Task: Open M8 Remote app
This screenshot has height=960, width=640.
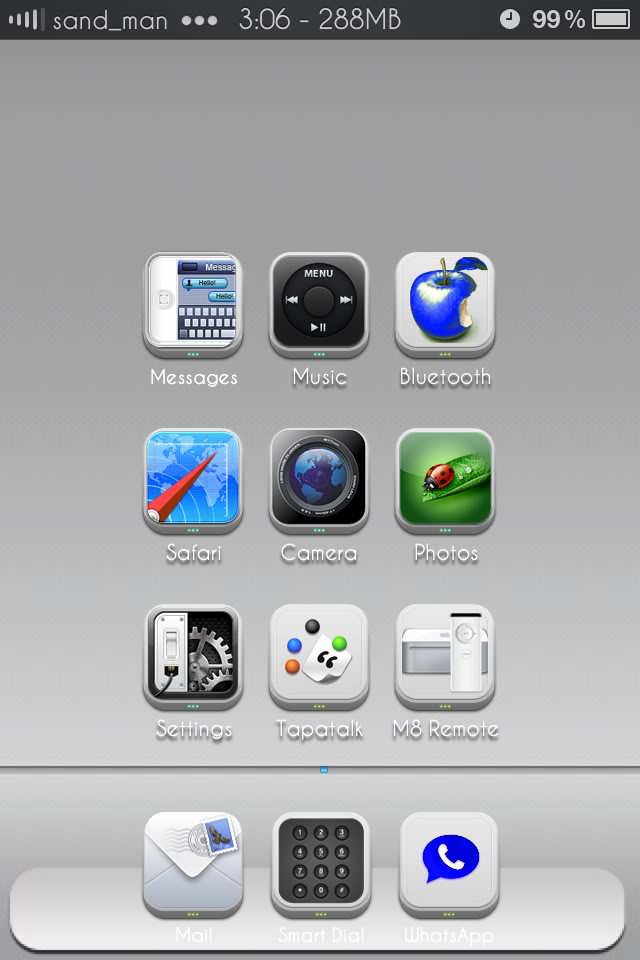Action: 445,655
